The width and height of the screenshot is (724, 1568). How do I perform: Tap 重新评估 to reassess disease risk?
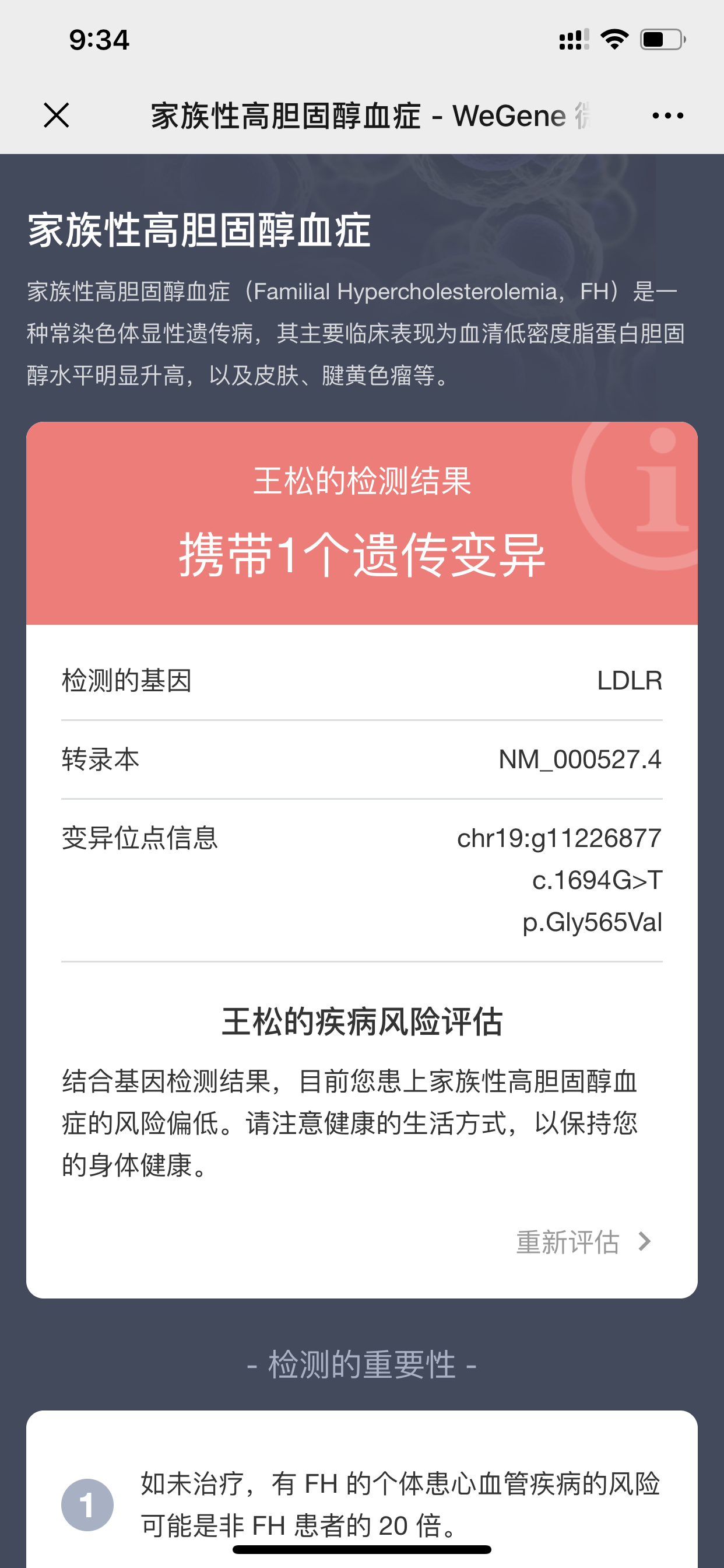pyautogui.click(x=584, y=1242)
